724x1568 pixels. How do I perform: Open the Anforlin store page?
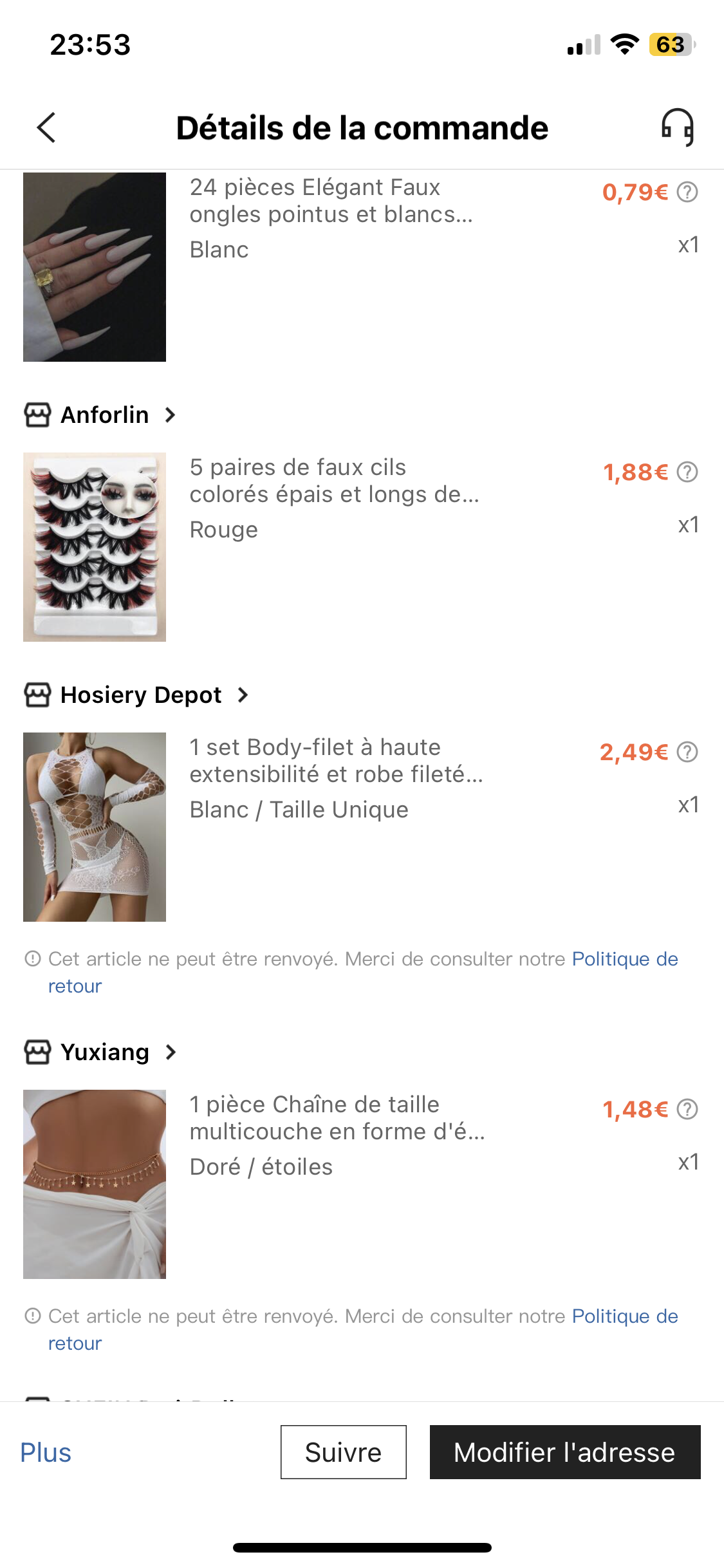coord(105,415)
